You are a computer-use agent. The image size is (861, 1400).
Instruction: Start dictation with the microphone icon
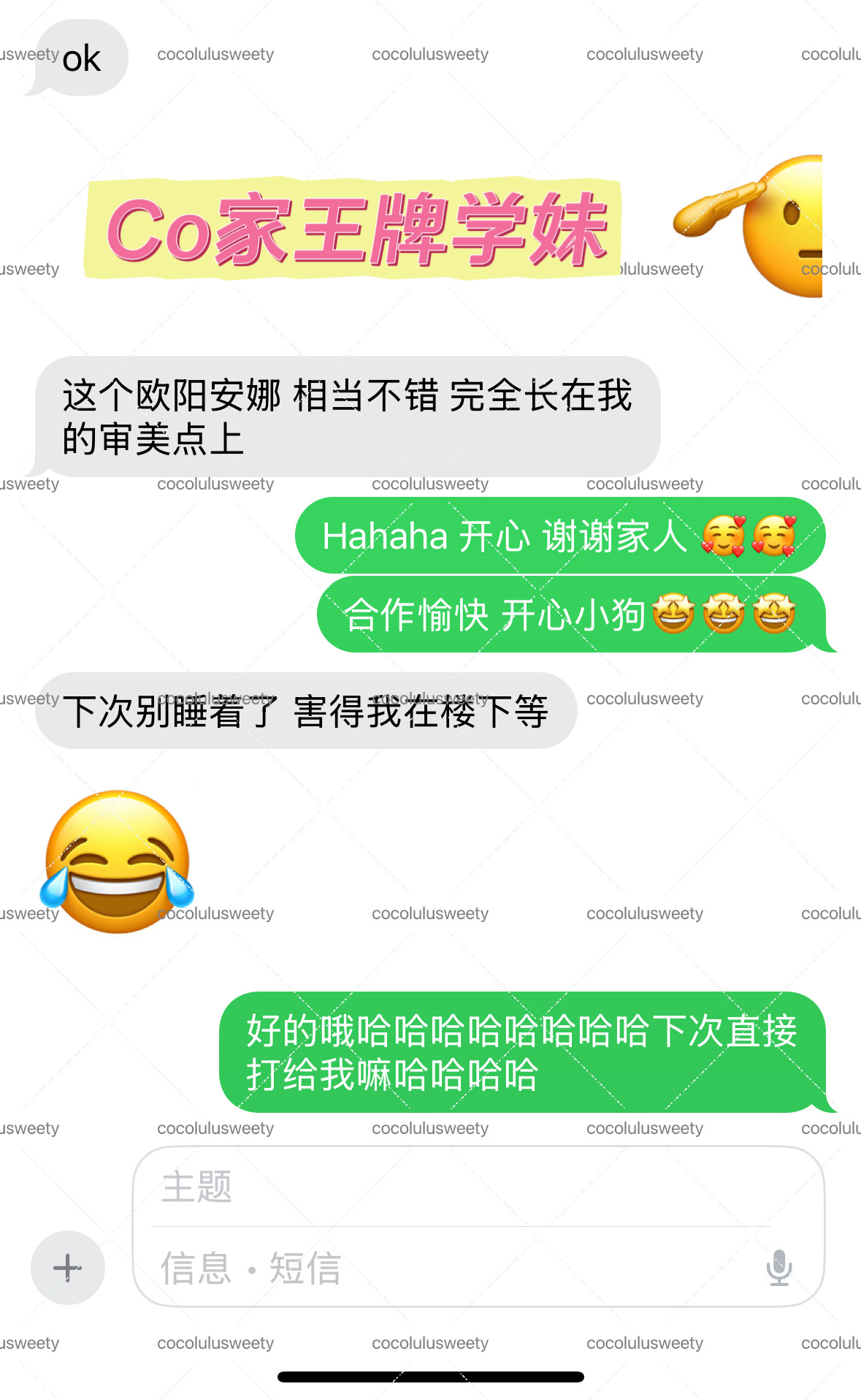click(x=779, y=1268)
